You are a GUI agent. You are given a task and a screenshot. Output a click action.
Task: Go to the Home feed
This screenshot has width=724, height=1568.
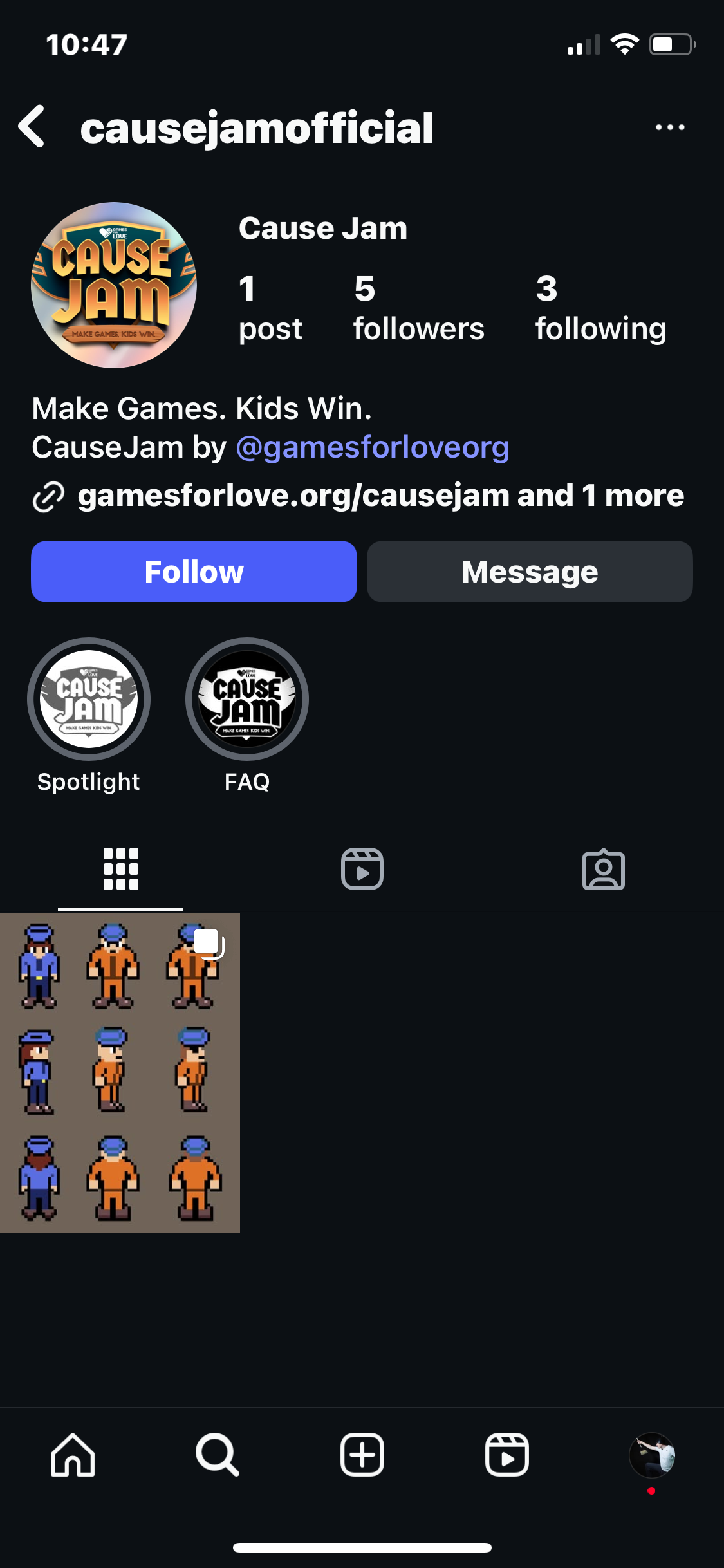73,1455
